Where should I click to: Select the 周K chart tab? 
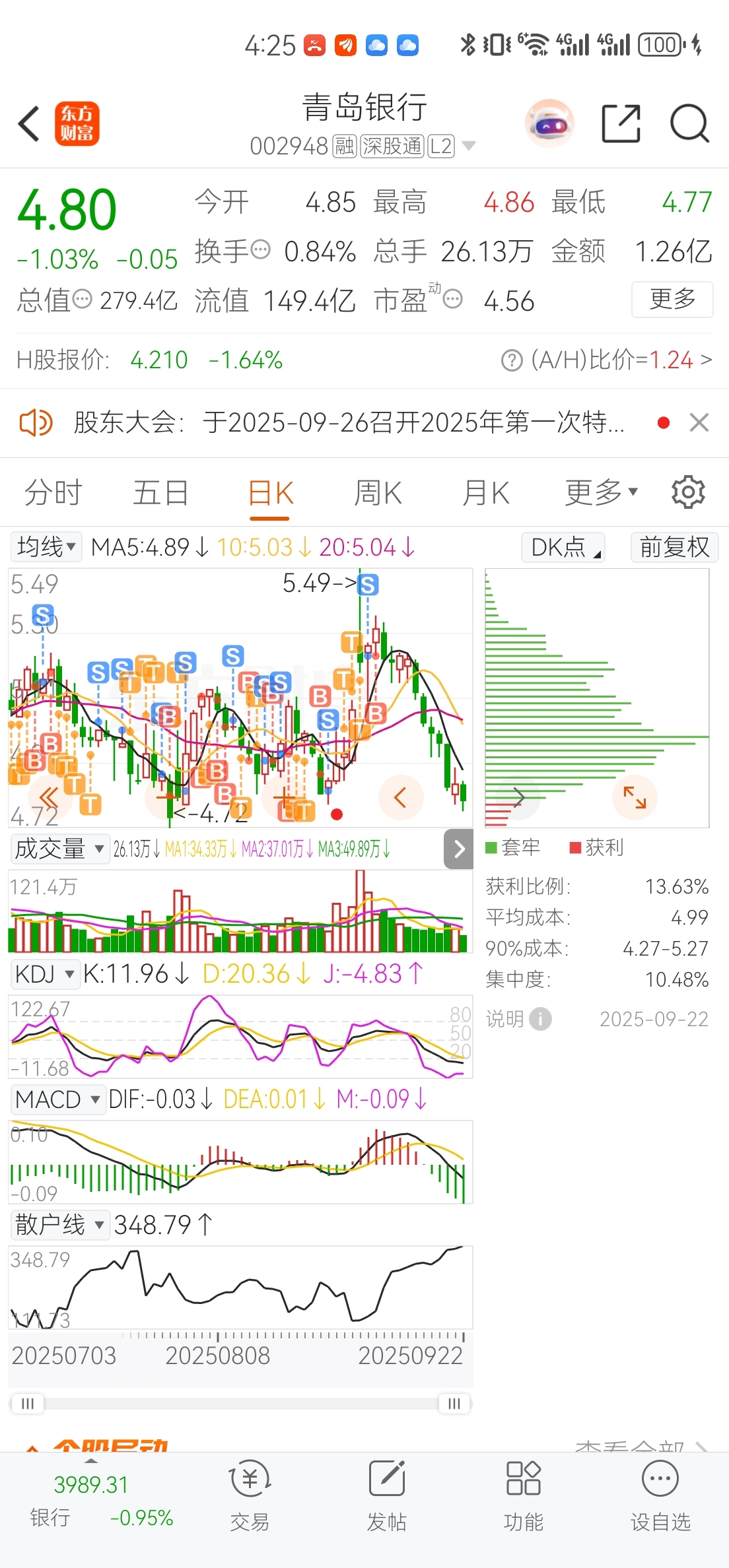coord(378,493)
